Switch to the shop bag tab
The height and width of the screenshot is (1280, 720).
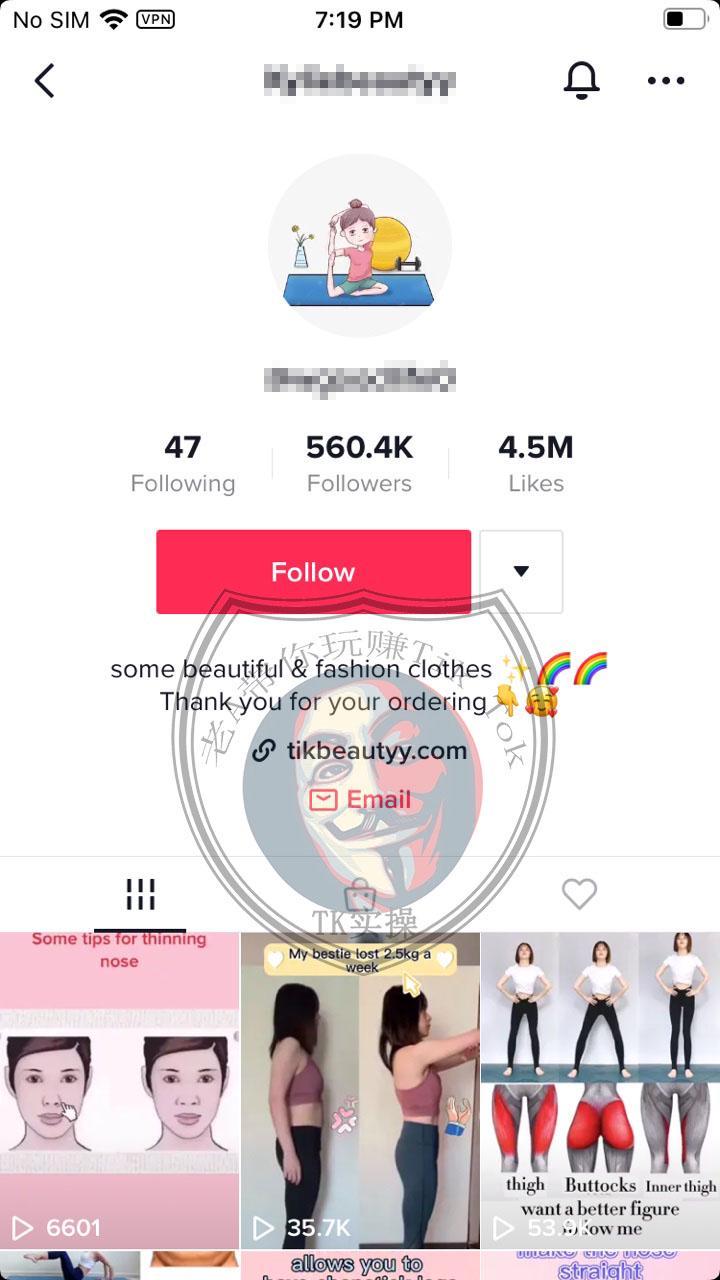coord(360,894)
